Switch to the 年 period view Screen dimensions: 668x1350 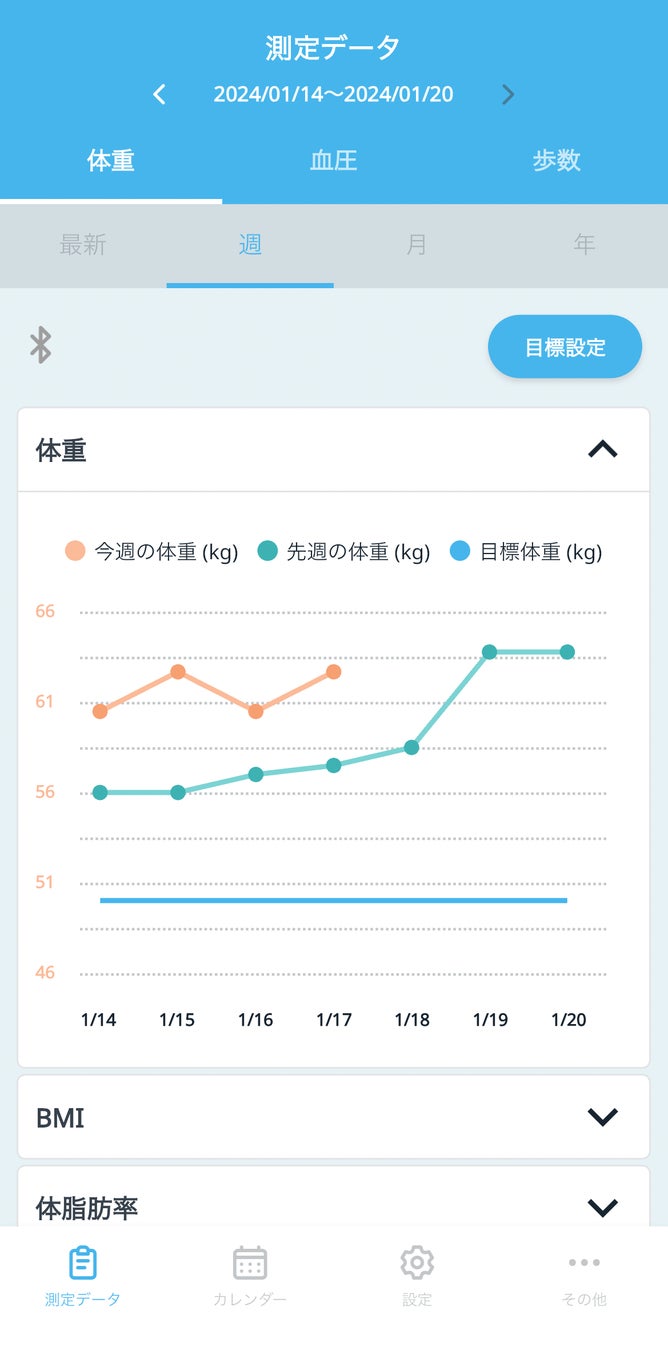584,245
